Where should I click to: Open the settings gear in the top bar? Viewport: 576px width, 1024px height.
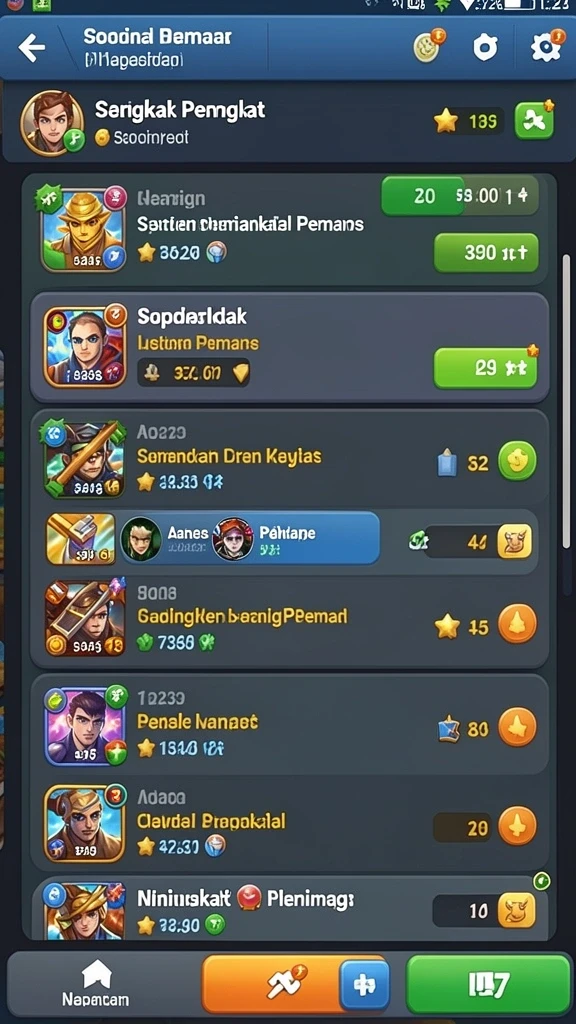click(x=546, y=47)
